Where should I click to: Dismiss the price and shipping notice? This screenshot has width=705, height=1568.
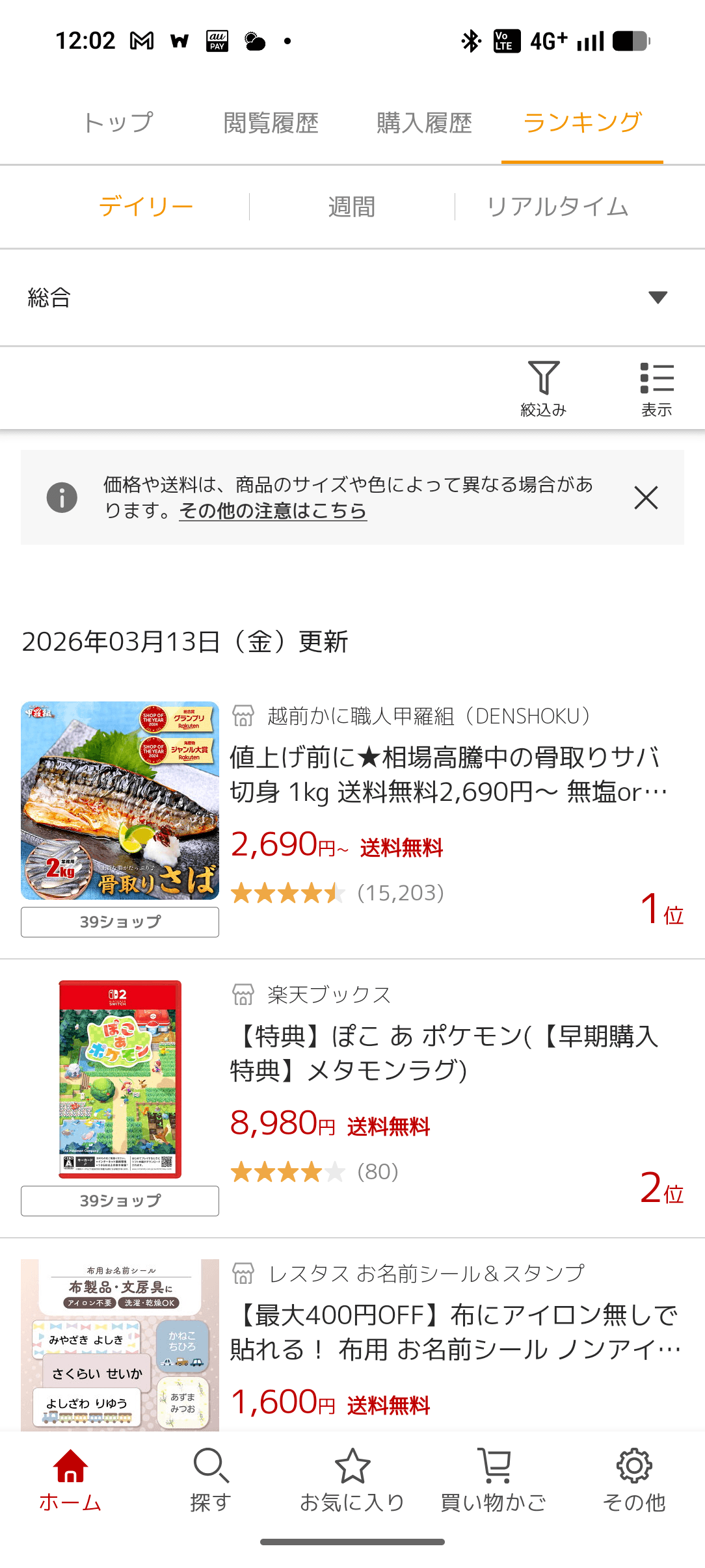[646, 498]
